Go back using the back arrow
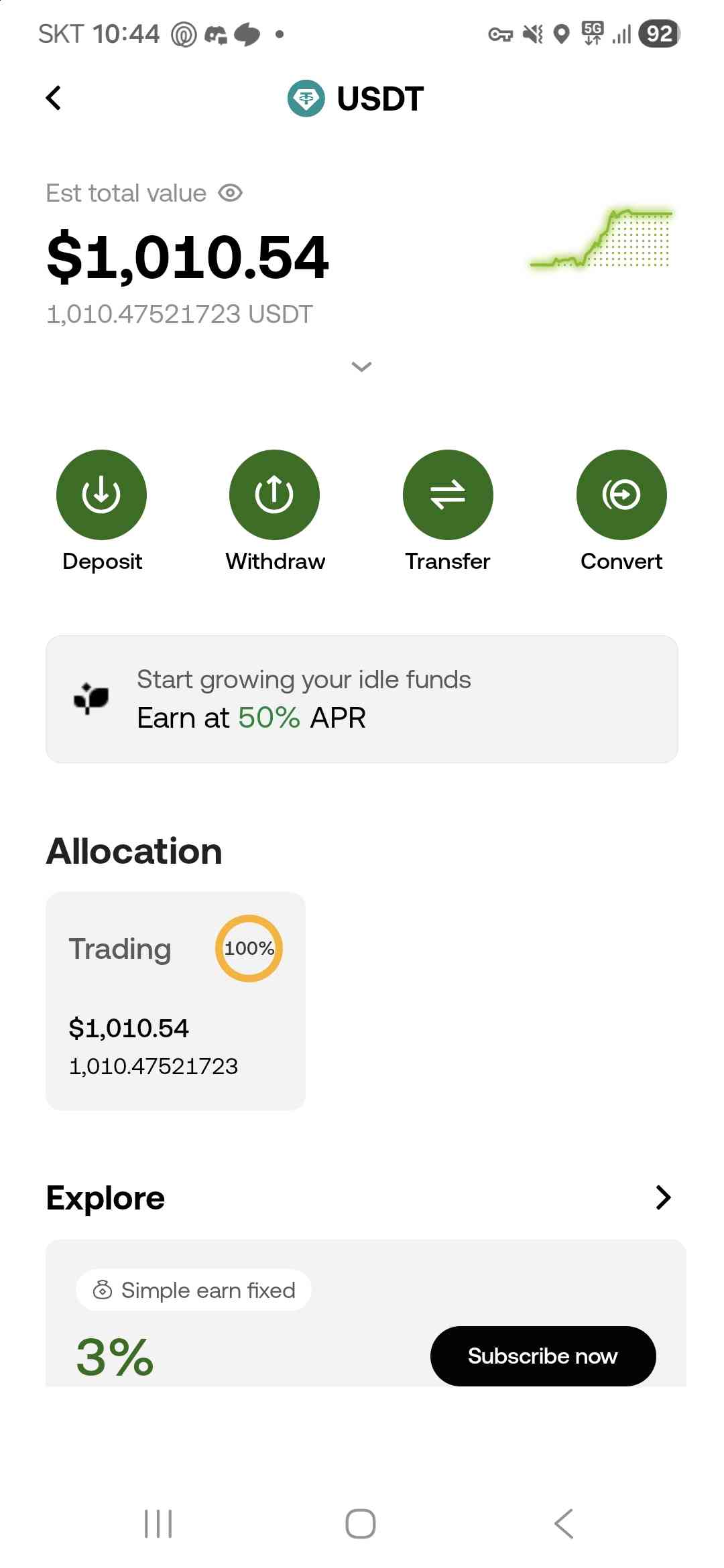Viewport: 724px width, 1568px height. [x=54, y=98]
